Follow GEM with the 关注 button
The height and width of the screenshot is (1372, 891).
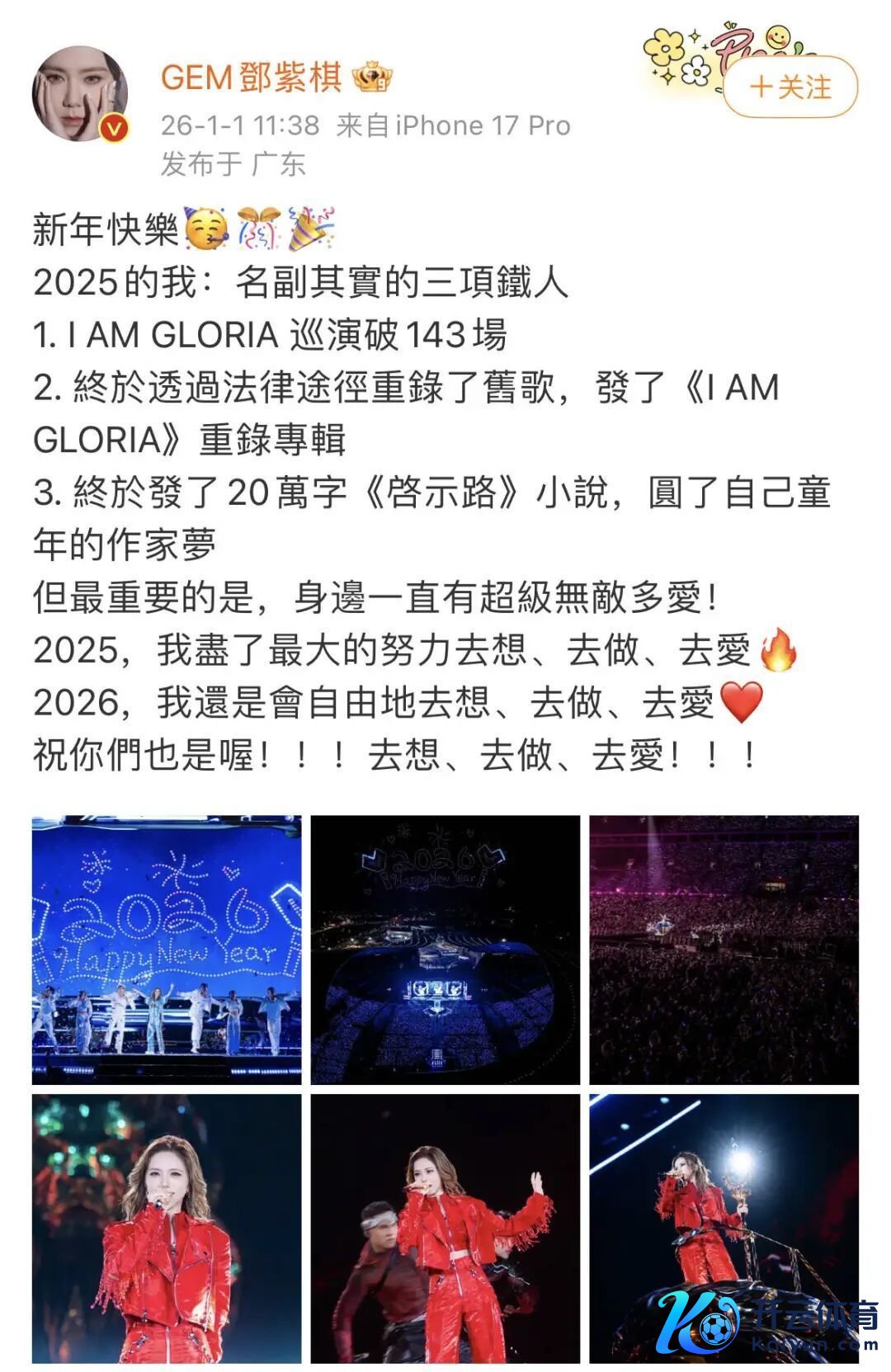pos(790,87)
